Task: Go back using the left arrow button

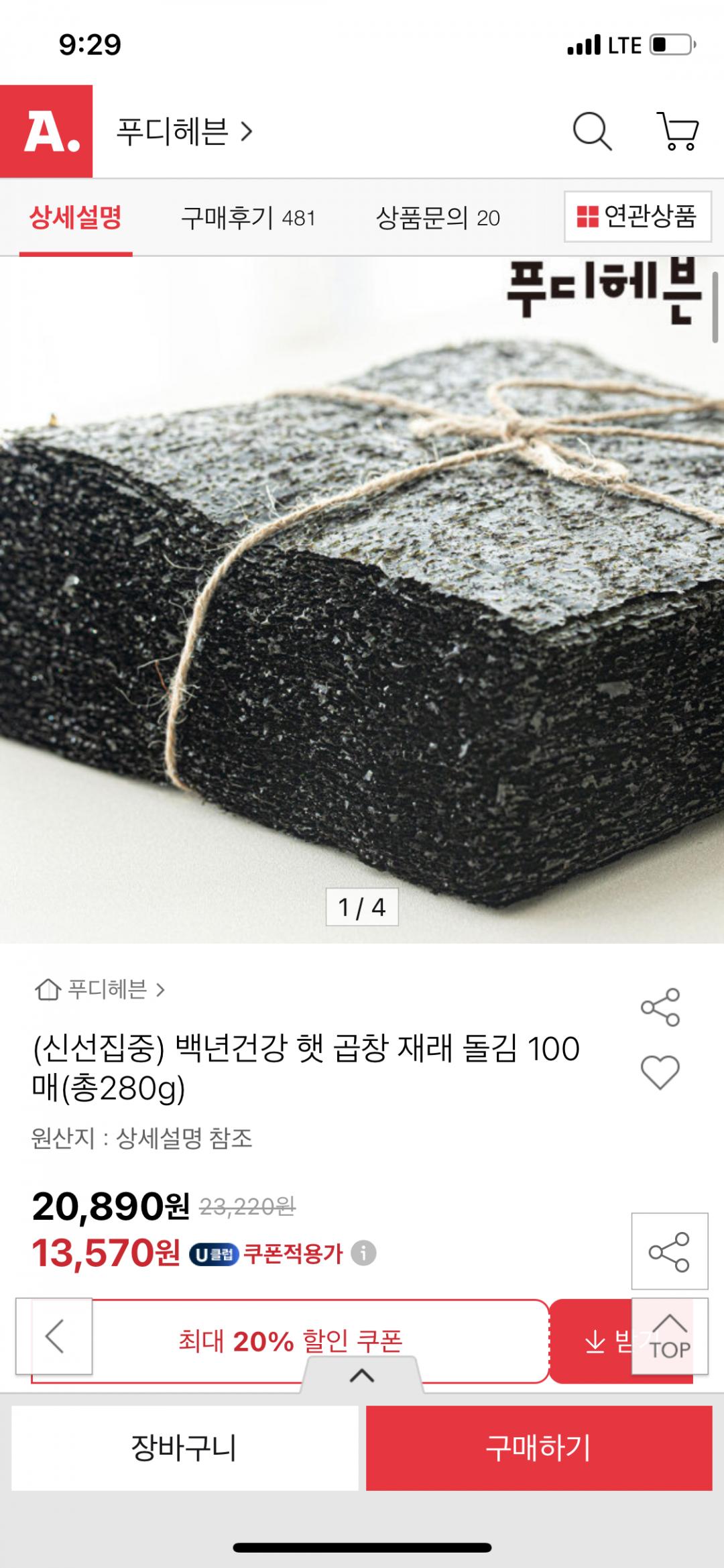Action: (x=54, y=1336)
